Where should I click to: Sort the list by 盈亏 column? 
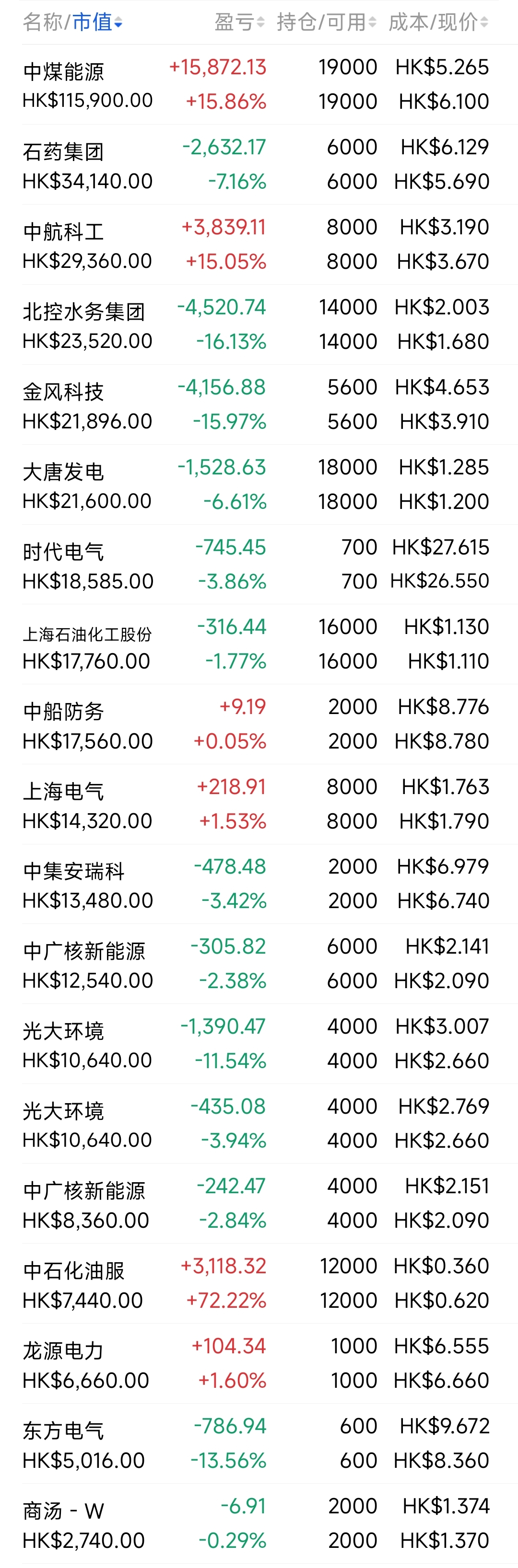click(239, 23)
